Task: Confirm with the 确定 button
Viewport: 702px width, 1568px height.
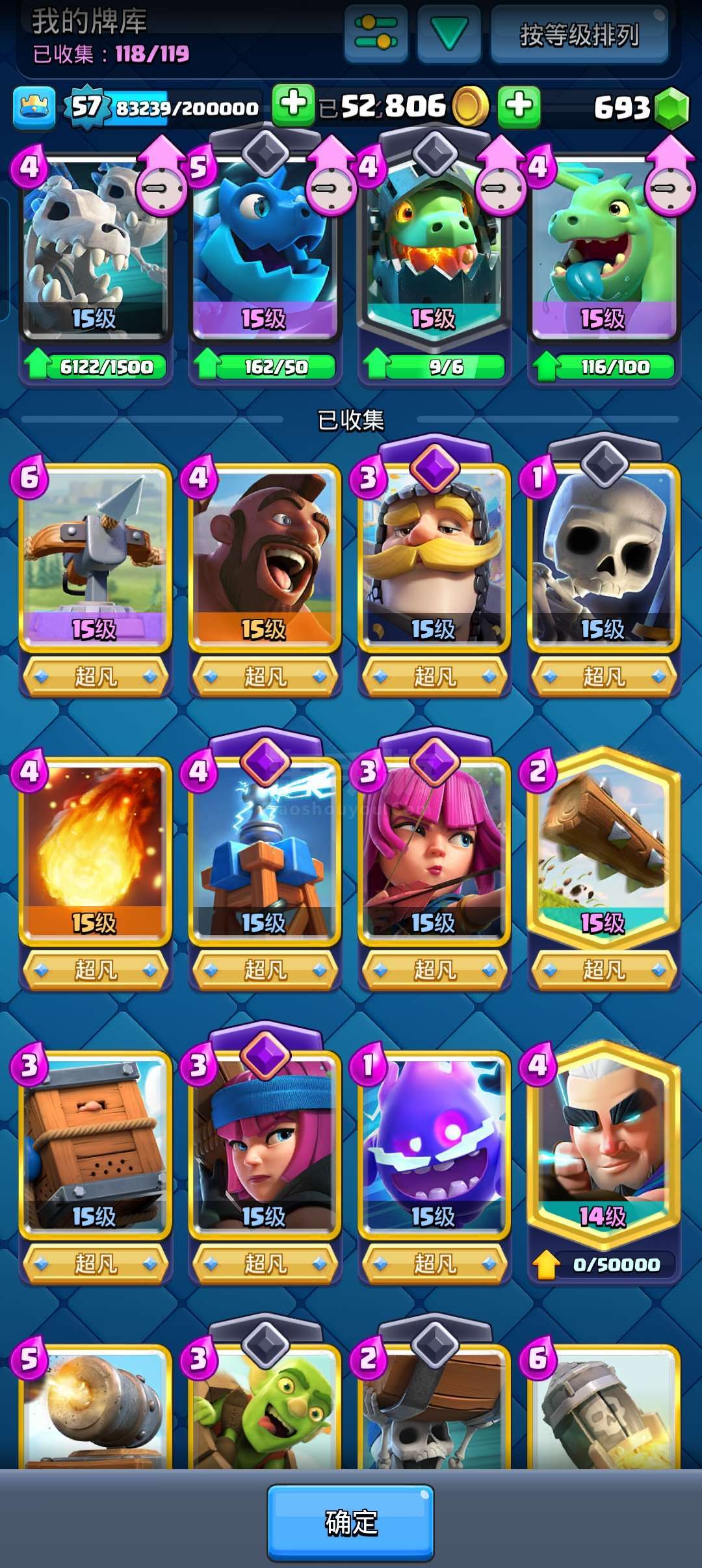Action: tap(351, 1522)
